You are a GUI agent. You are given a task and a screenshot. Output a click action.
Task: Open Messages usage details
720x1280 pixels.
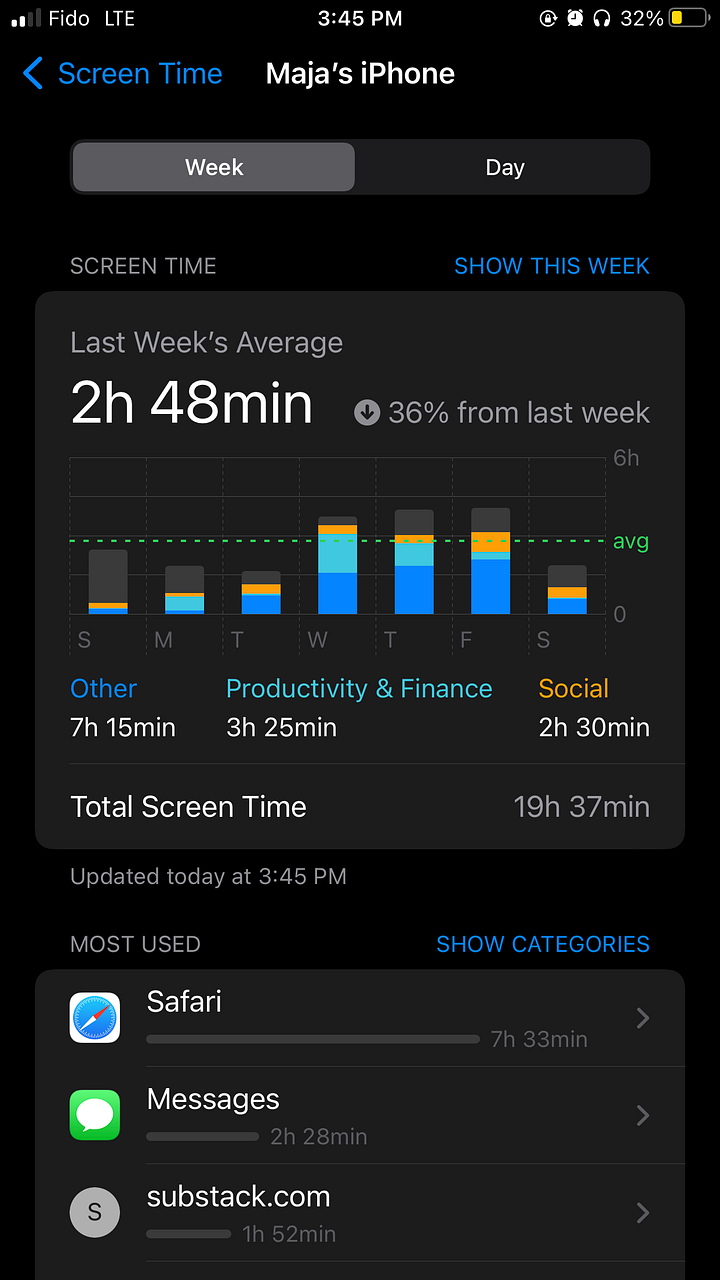click(360, 1115)
